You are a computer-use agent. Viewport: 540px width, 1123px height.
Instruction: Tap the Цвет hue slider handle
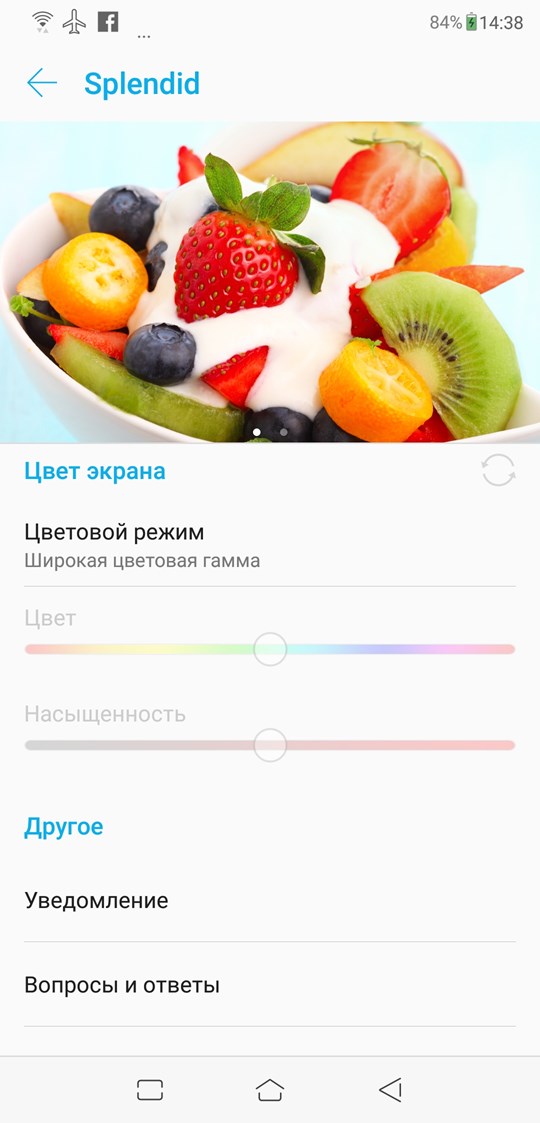pos(270,649)
